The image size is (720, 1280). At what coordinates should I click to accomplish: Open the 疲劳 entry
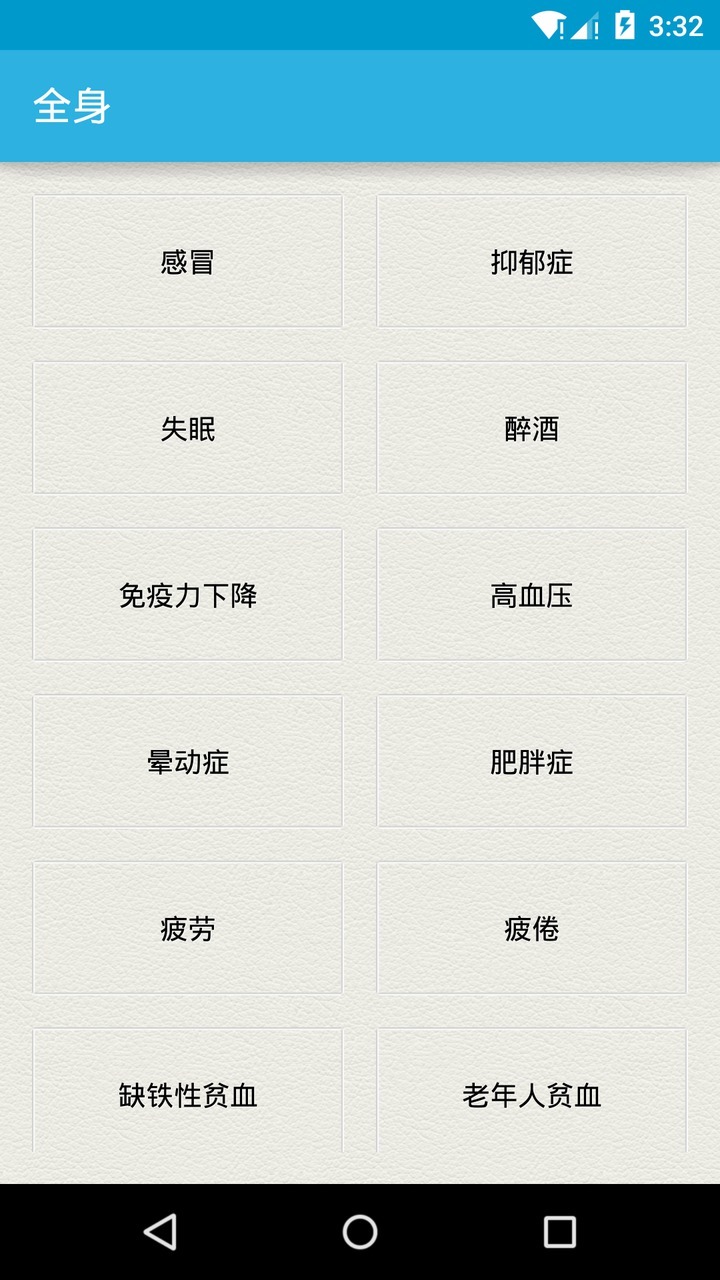click(x=188, y=929)
